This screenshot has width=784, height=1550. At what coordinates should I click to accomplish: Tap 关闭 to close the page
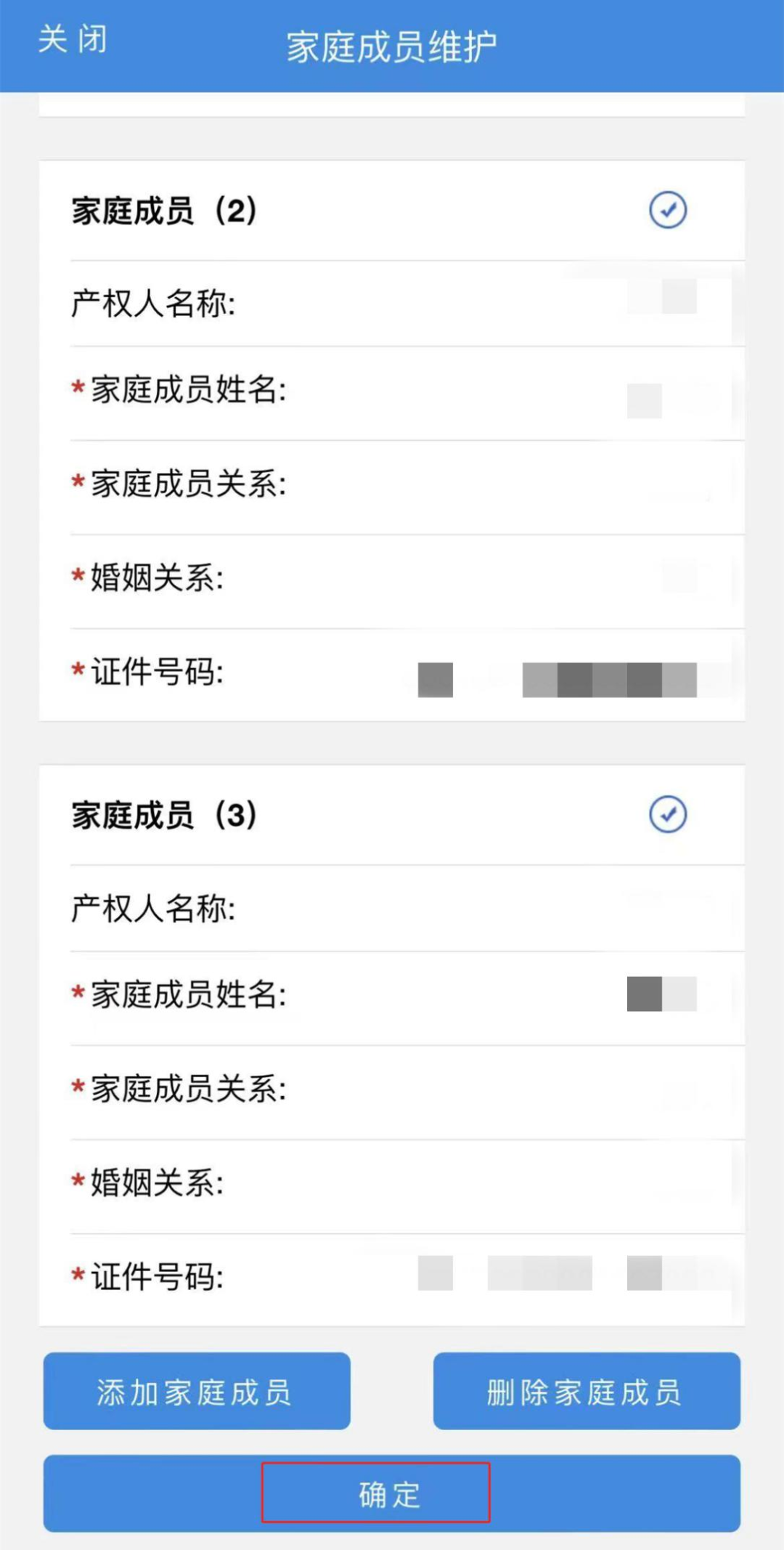click(x=73, y=39)
